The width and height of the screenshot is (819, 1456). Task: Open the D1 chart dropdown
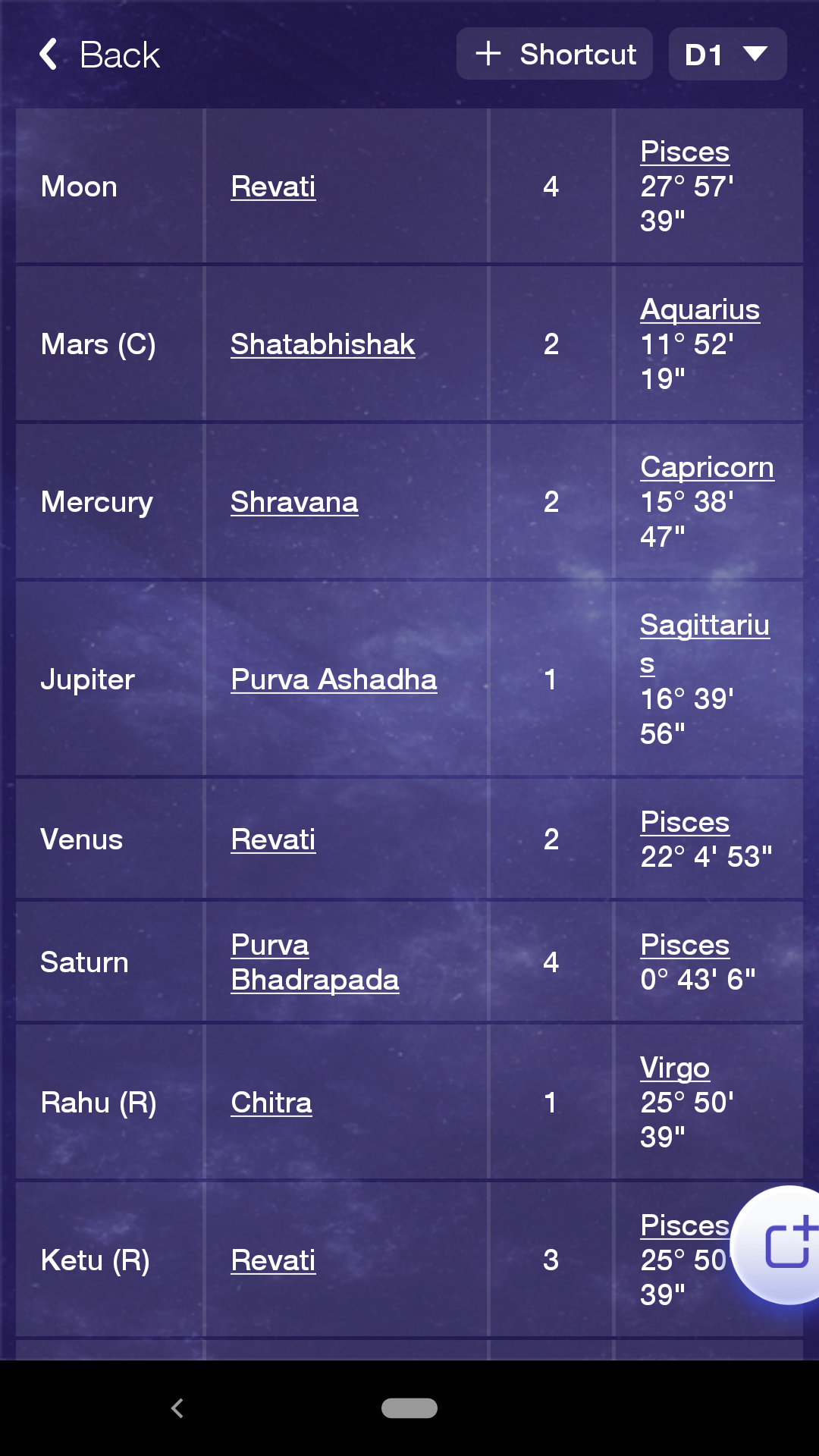726,55
